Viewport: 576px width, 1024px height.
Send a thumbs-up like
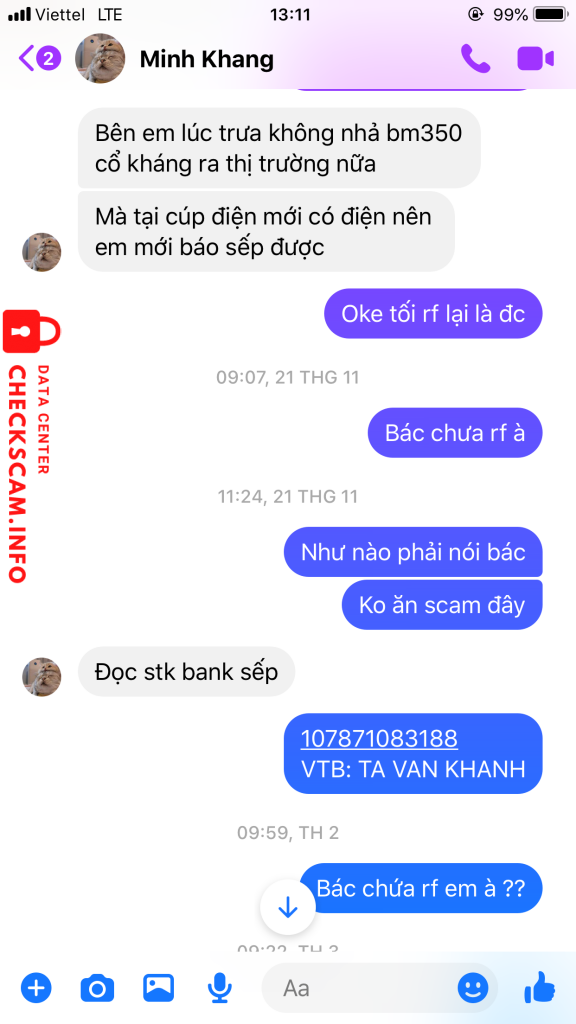pyautogui.click(x=539, y=987)
